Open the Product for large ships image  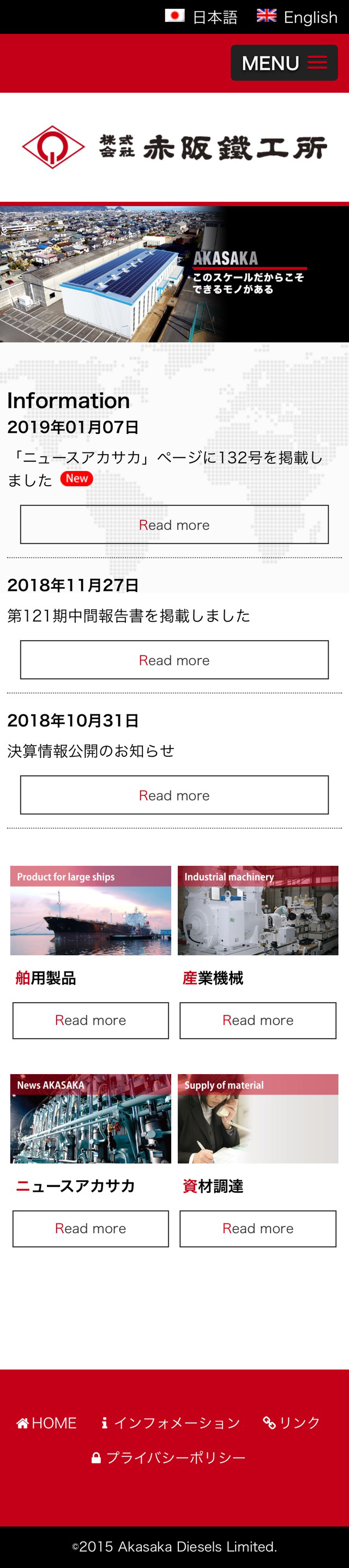91,910
